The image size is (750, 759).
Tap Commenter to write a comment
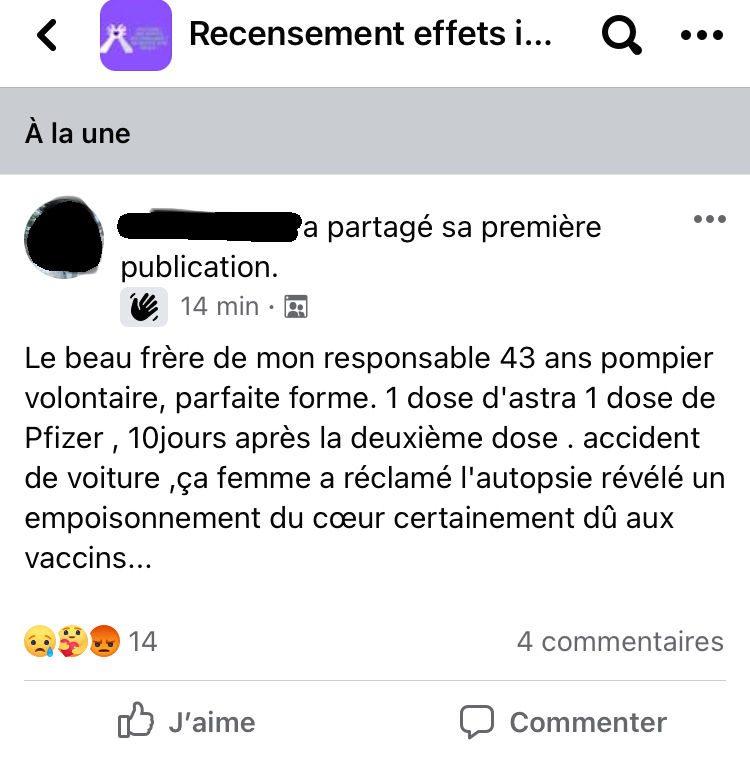(563, 721)
